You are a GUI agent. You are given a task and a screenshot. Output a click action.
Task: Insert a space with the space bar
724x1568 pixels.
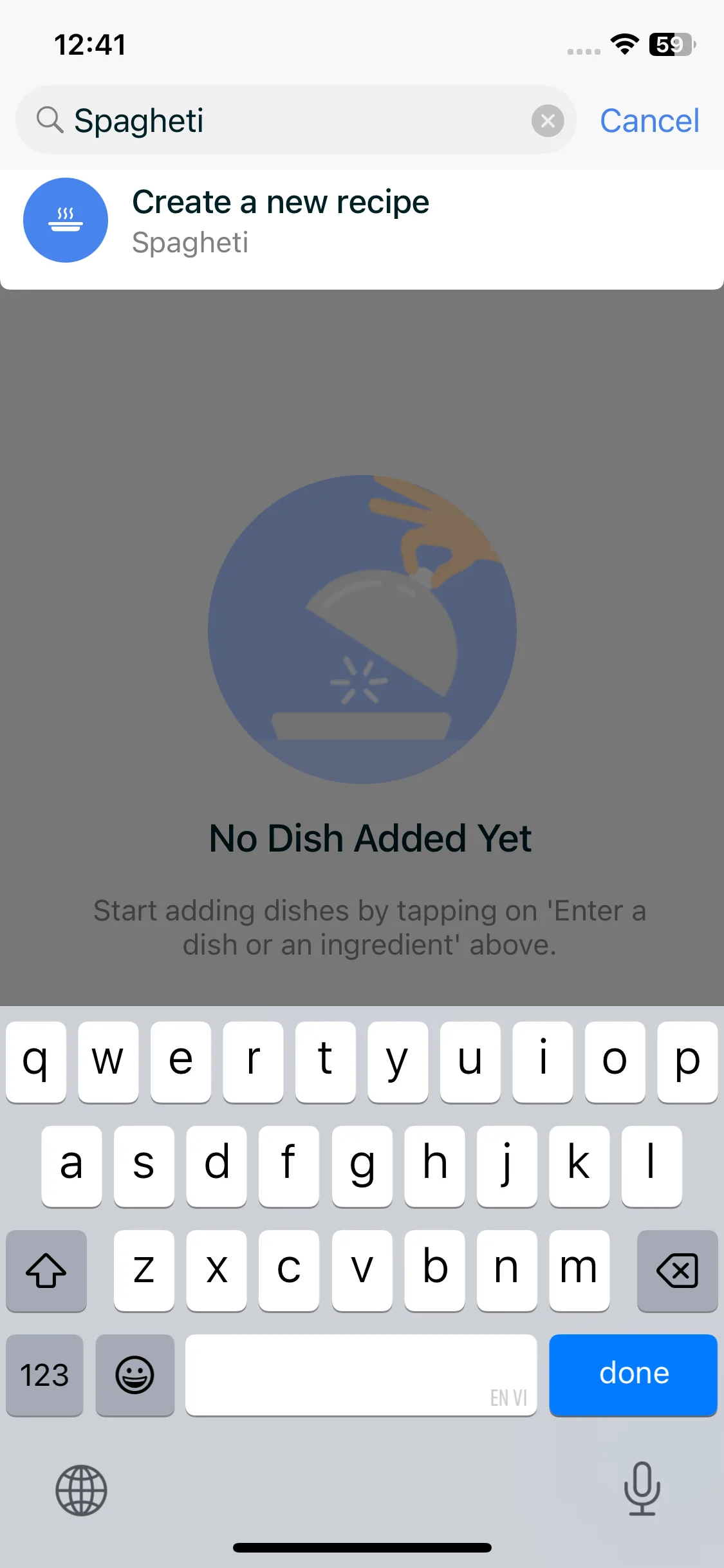[x=360, y=1374]
